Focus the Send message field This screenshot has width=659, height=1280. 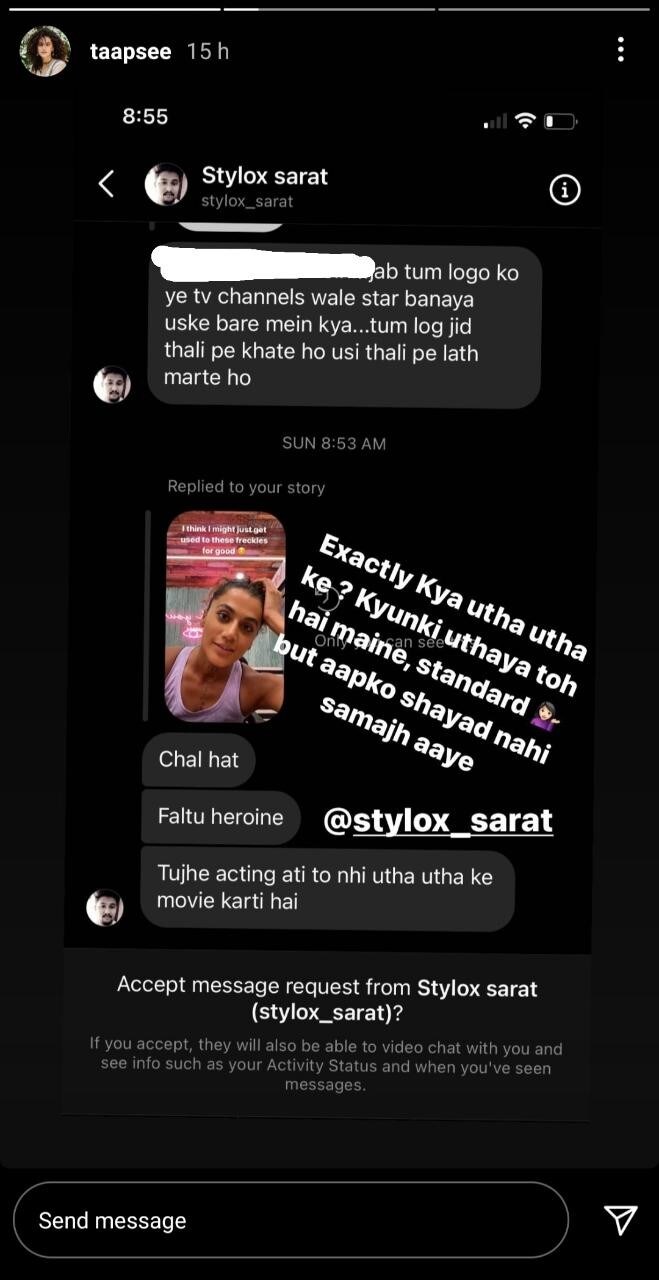click(x=291, y=1220)
